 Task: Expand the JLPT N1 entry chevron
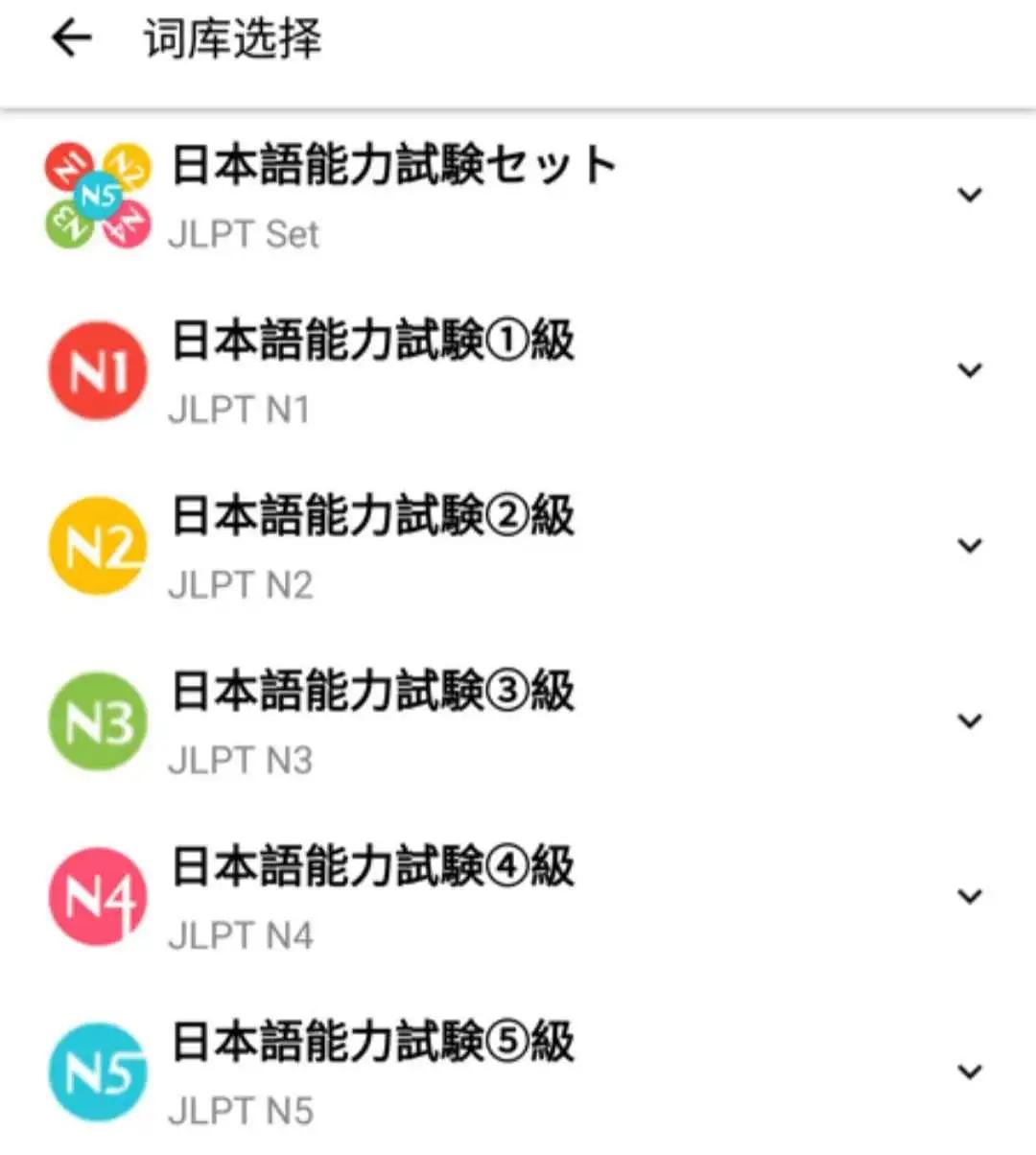point(969,369)
